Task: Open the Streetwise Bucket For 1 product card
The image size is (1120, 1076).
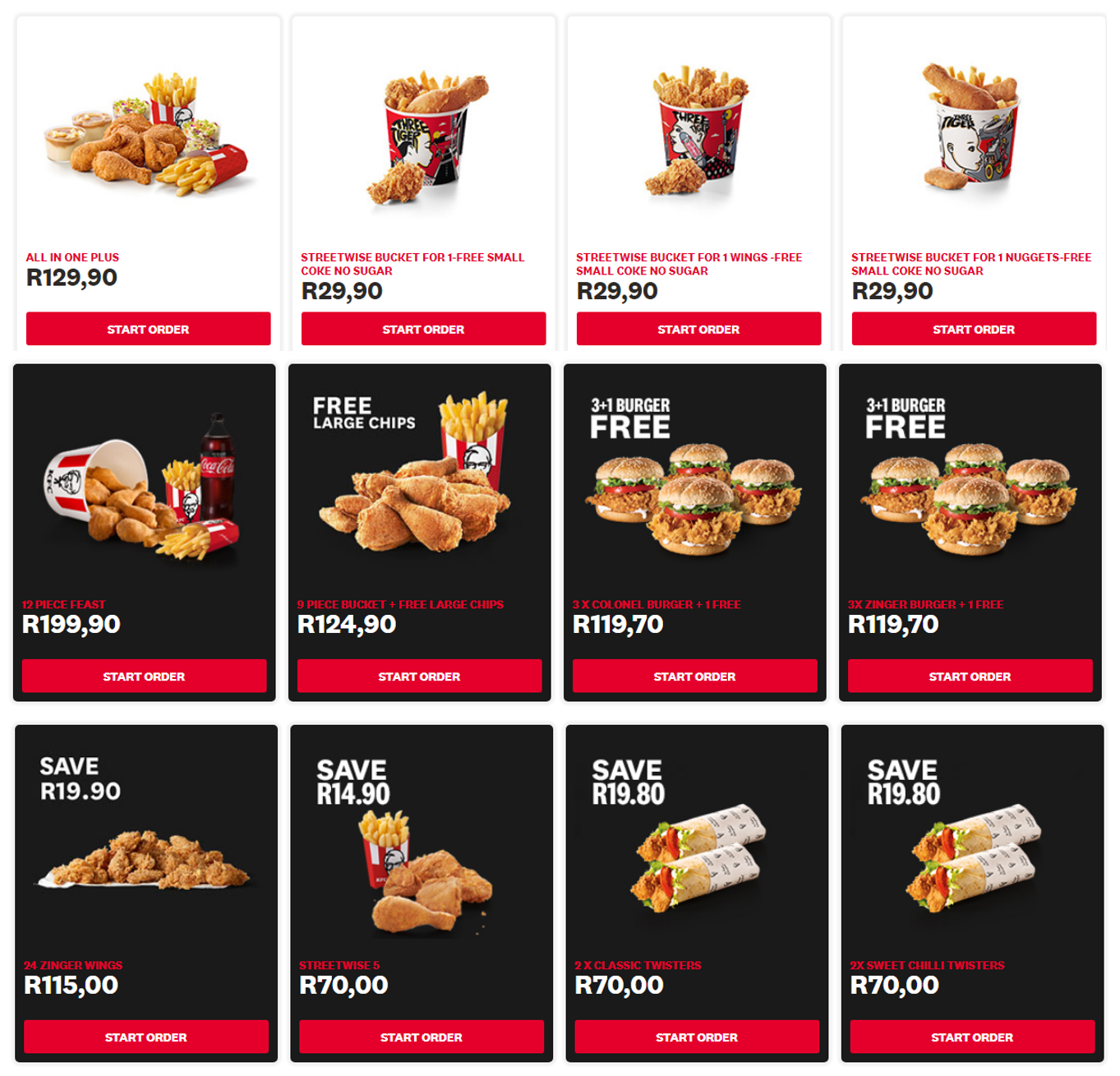Action: click(x=423, y=140)
